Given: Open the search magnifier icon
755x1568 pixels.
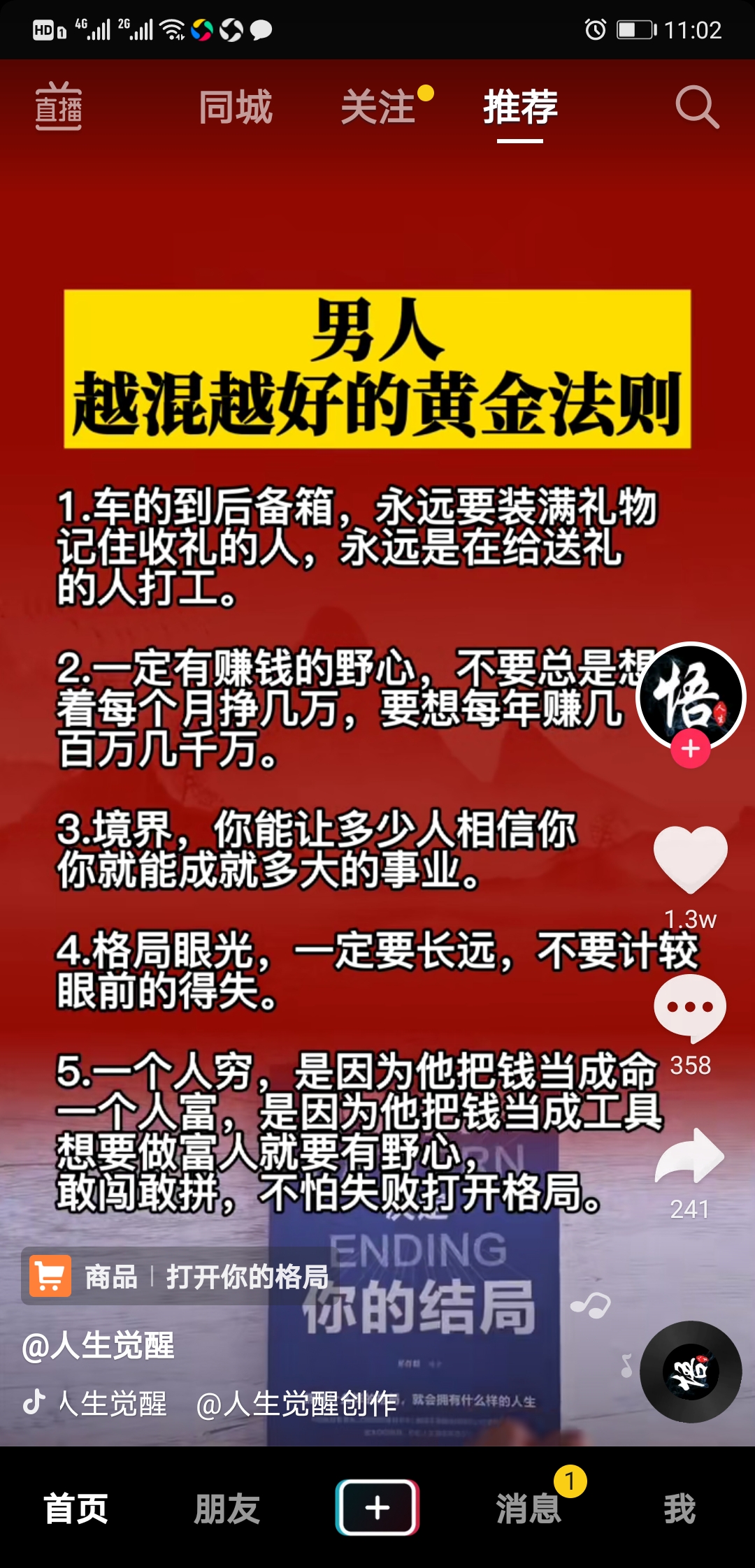Looking at the screenshot, I should pyautogui.click(x=697, y=108).
